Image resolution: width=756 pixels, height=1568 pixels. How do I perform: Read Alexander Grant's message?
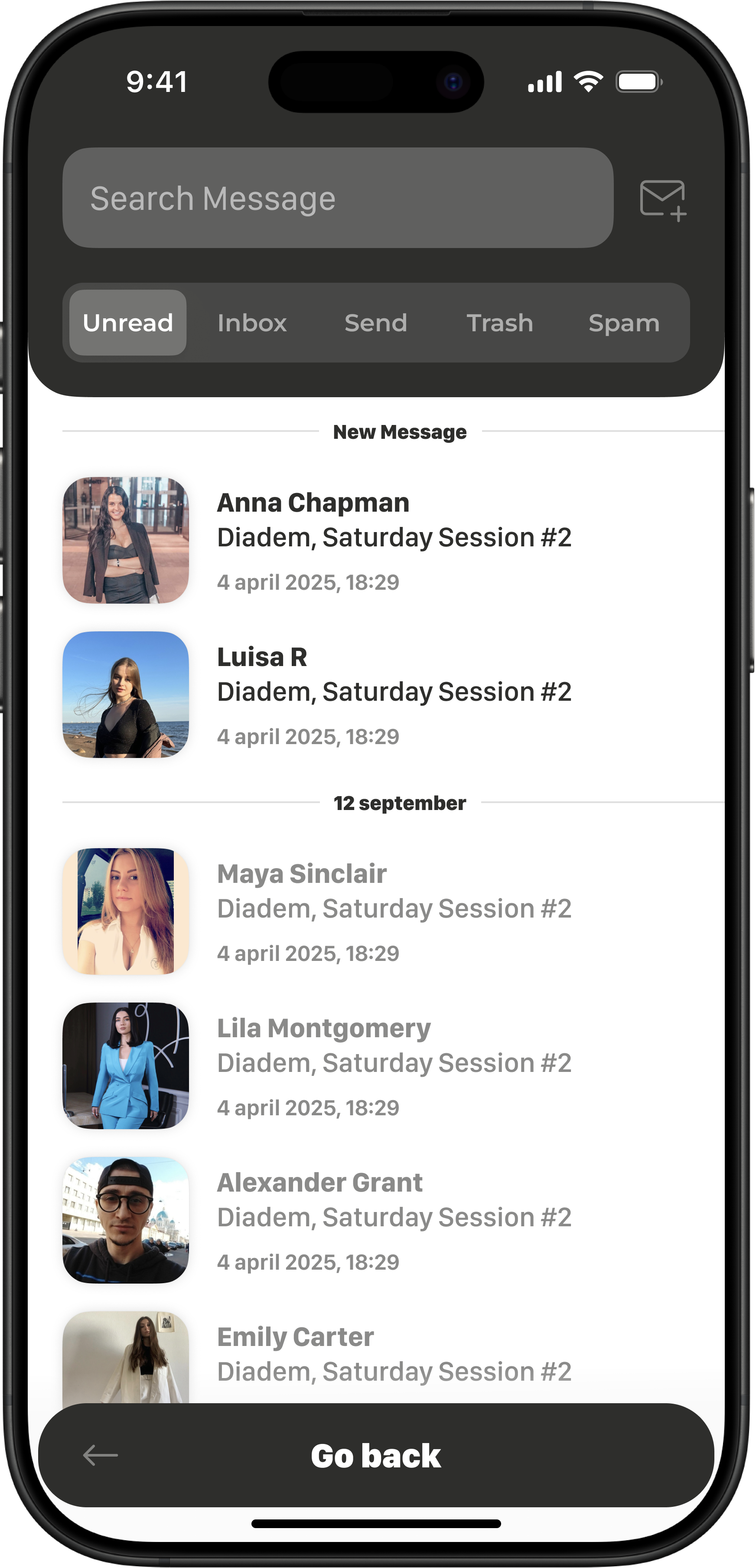point(393,1220)
